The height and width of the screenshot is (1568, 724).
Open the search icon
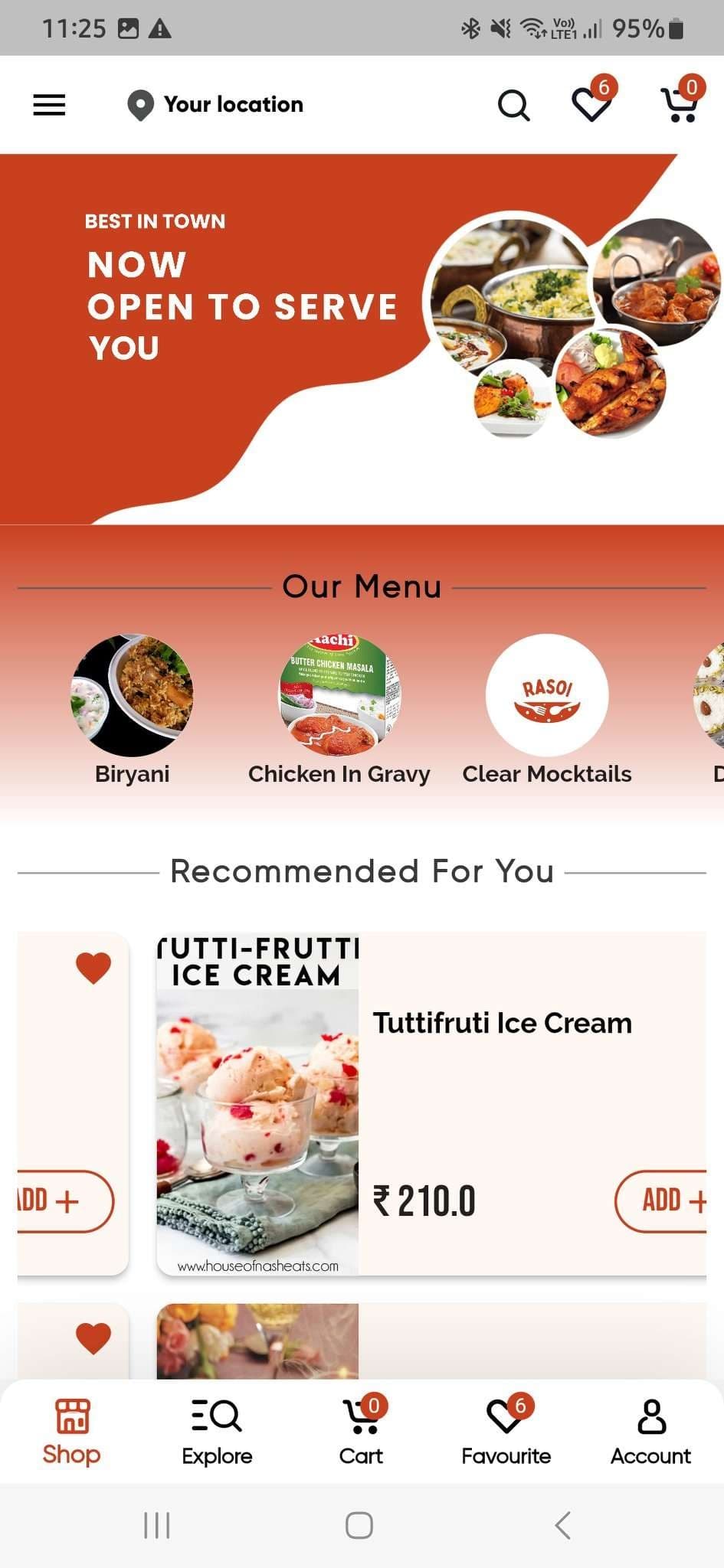(x=513, y=105)
